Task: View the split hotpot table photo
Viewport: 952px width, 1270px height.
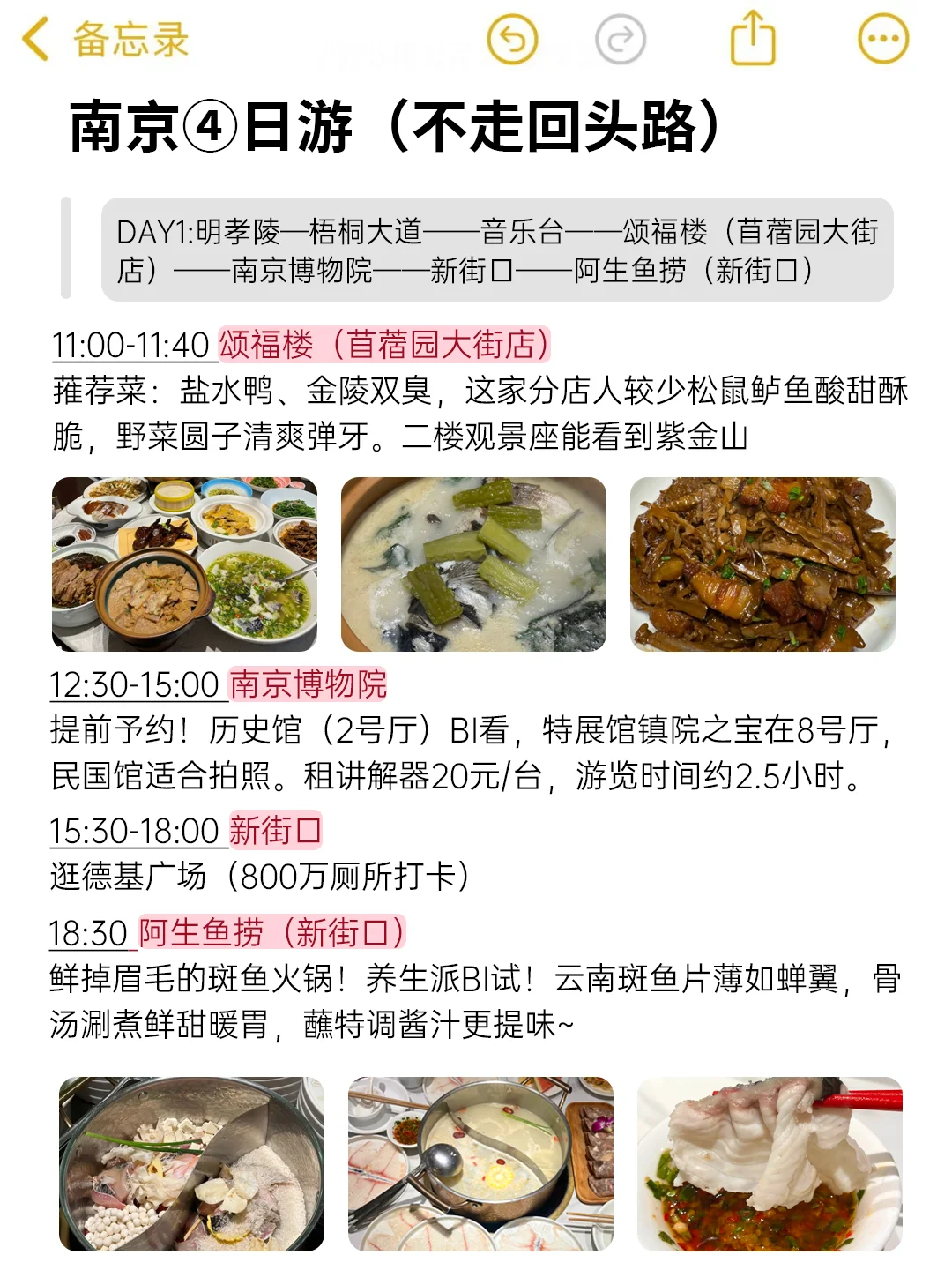Action: [480, 1164]
